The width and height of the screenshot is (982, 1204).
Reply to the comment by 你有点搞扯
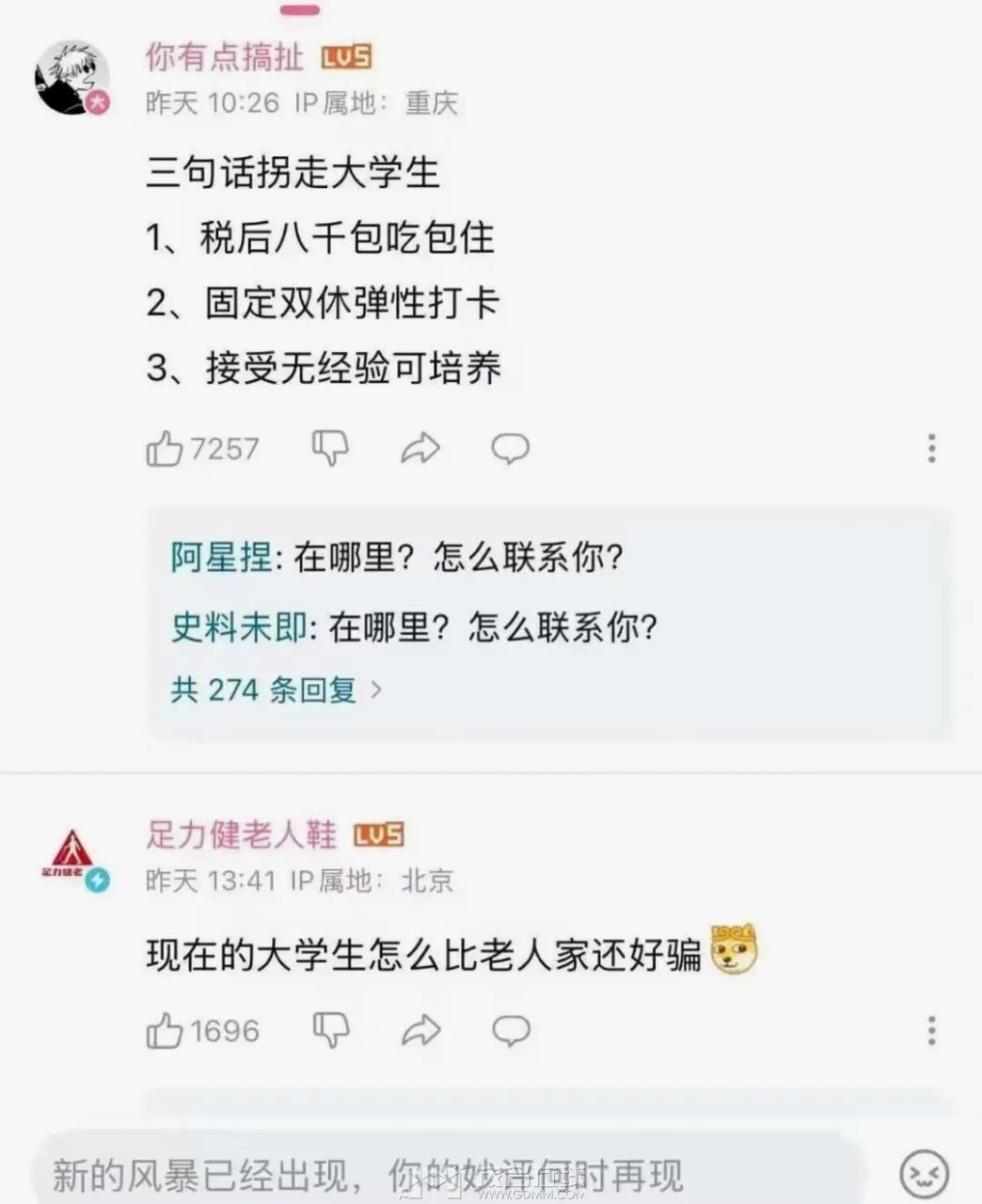tap(510, 449)
